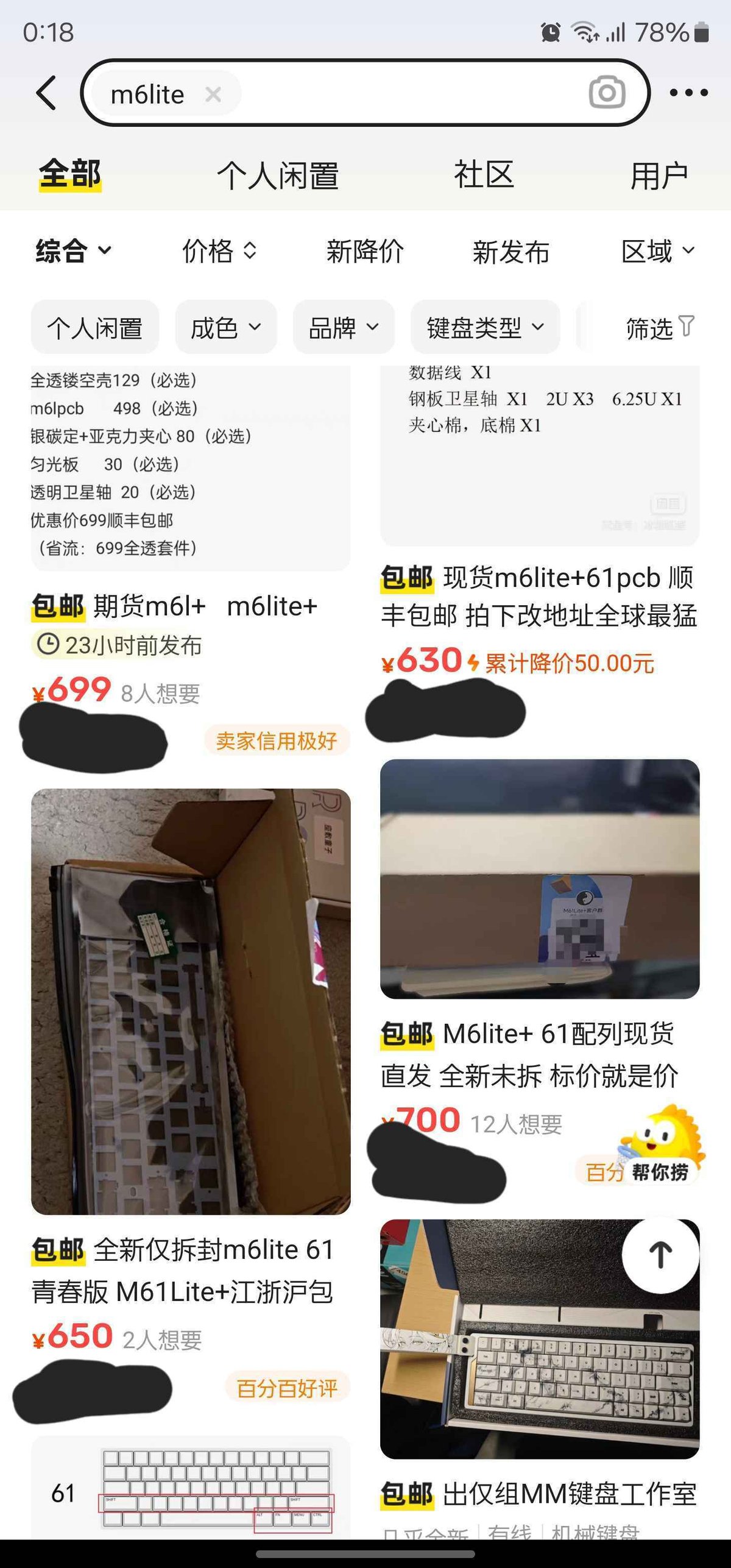Open camera image search
Viewport: 731px width, 1568px height.
[x=607, y=93]
